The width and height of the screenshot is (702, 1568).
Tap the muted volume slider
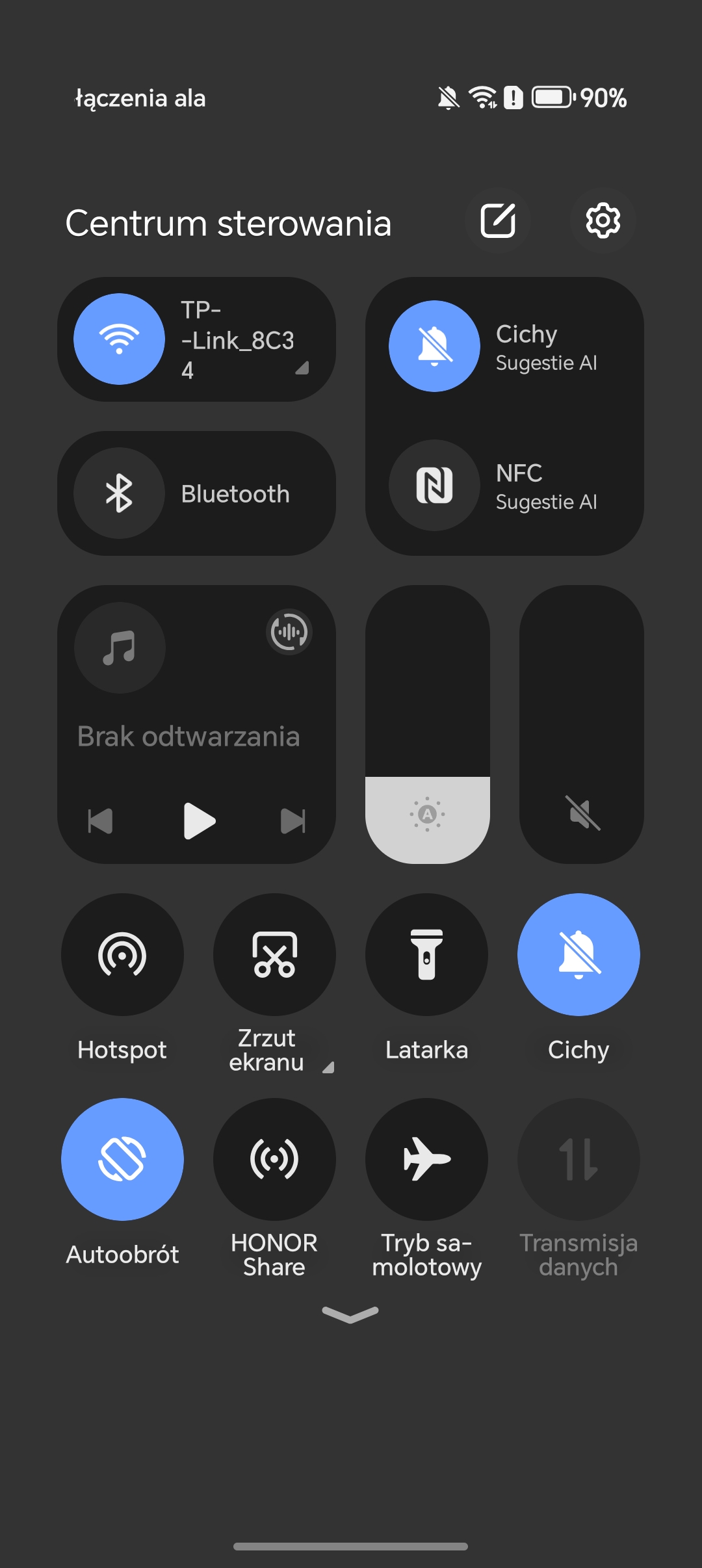pos(581,724)
